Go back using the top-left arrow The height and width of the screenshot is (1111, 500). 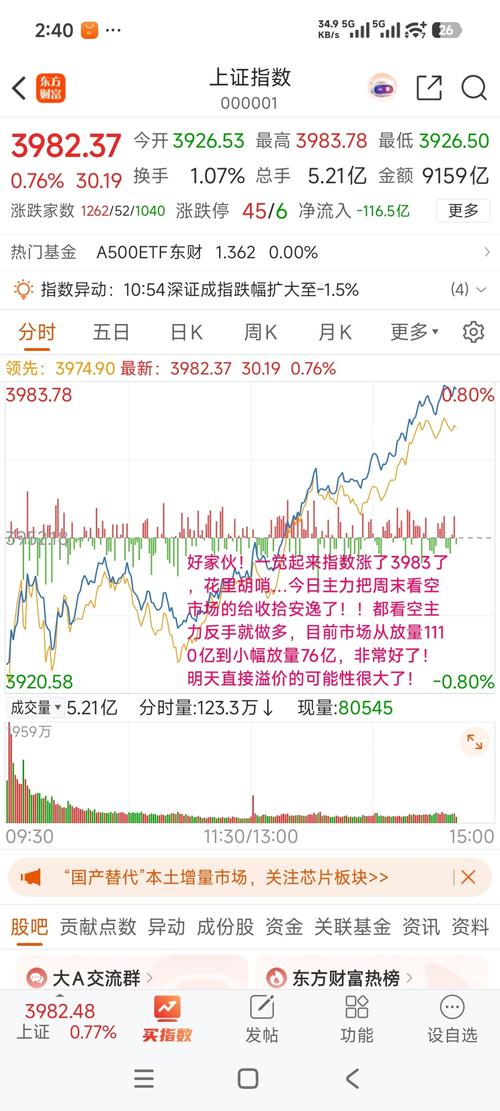[19, 89]
